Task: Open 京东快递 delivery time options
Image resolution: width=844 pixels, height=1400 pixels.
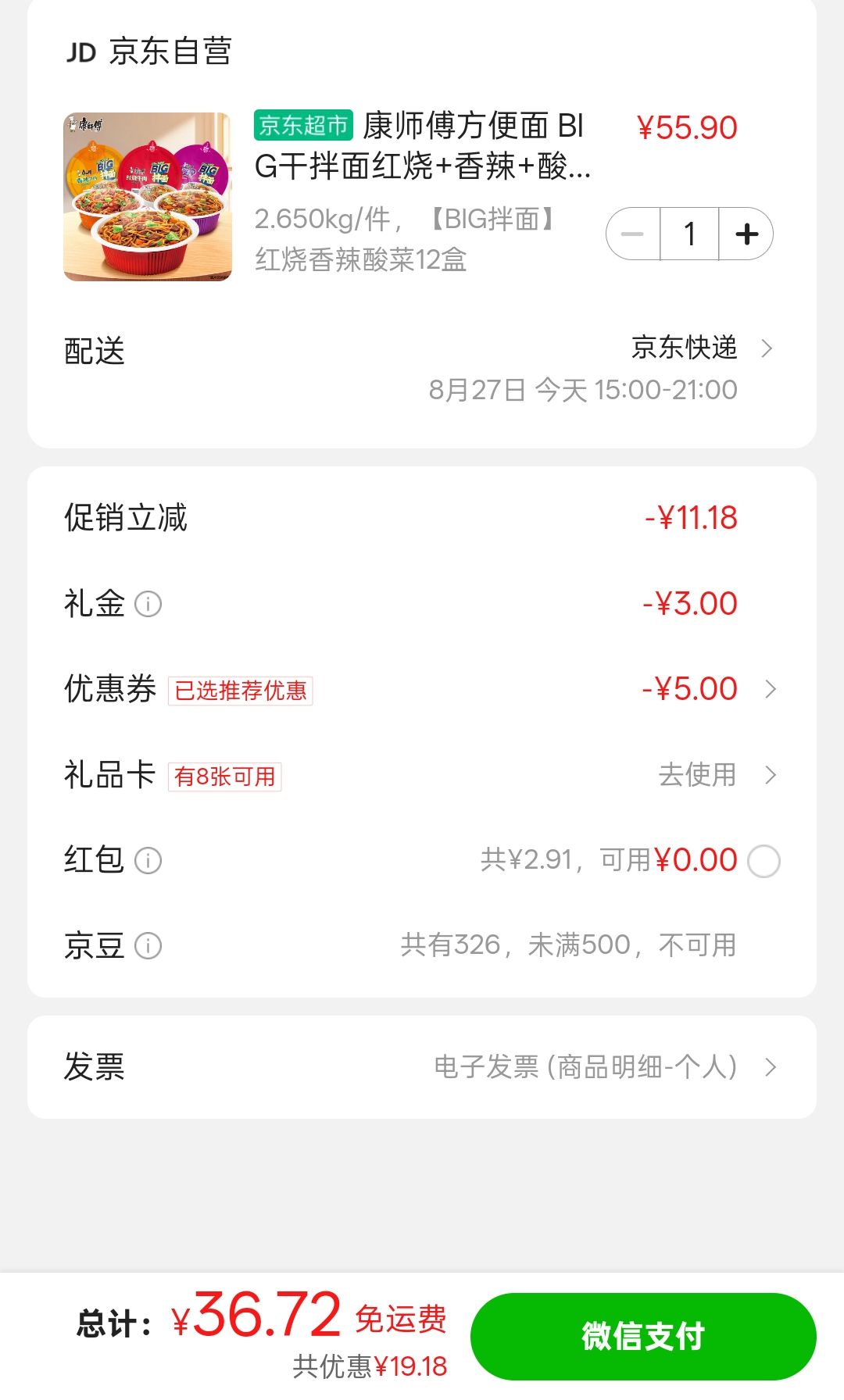Action: tap(422, 368)
